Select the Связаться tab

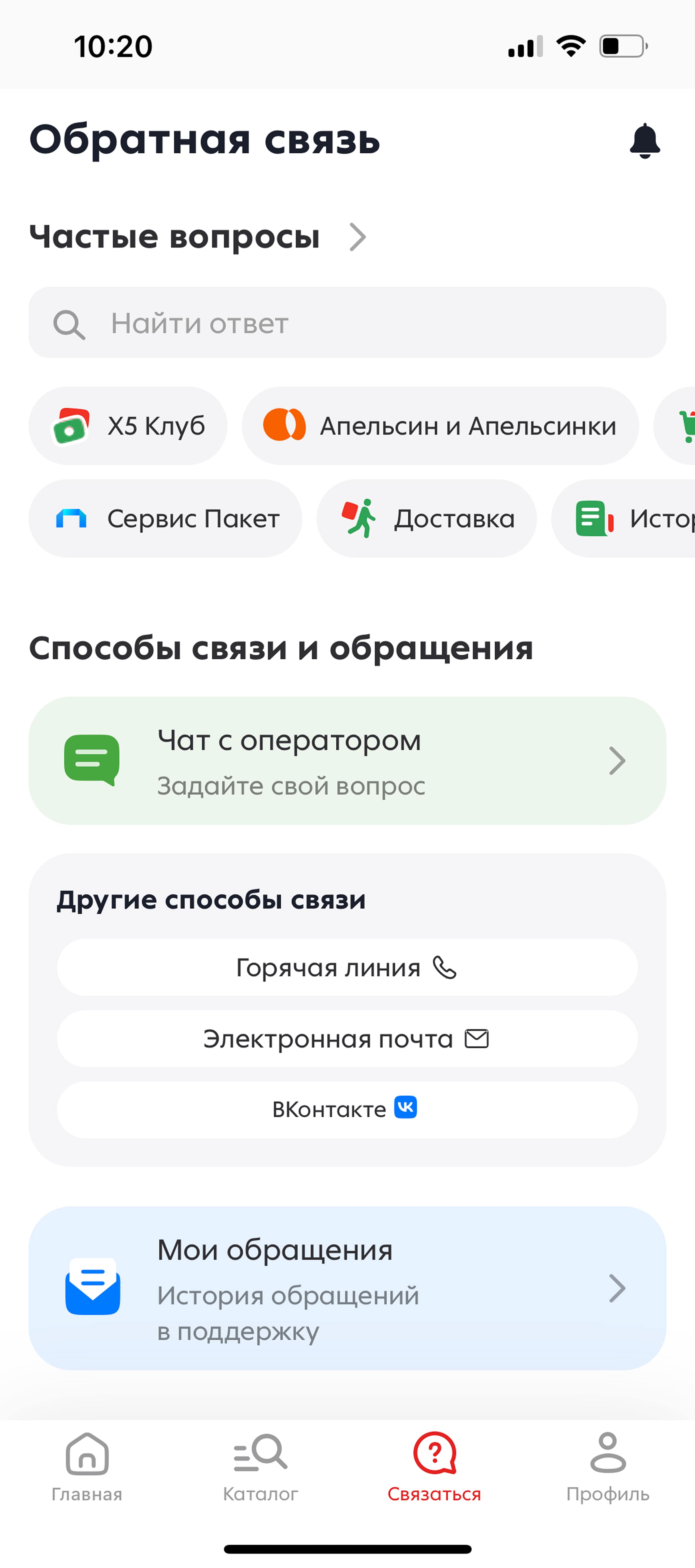[x=434, y=1468]
